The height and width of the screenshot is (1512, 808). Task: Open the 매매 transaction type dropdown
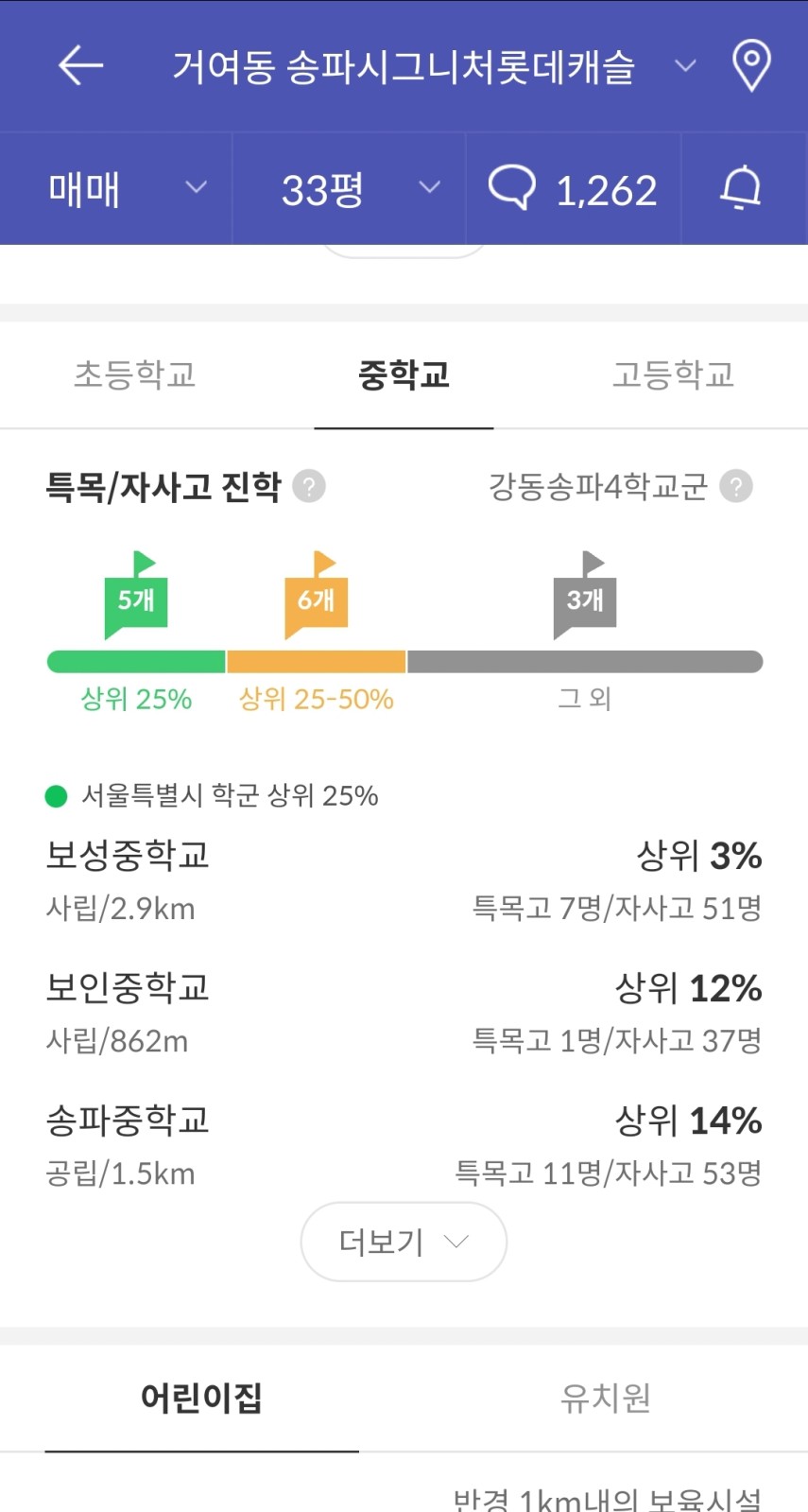[x=116, y=188]
